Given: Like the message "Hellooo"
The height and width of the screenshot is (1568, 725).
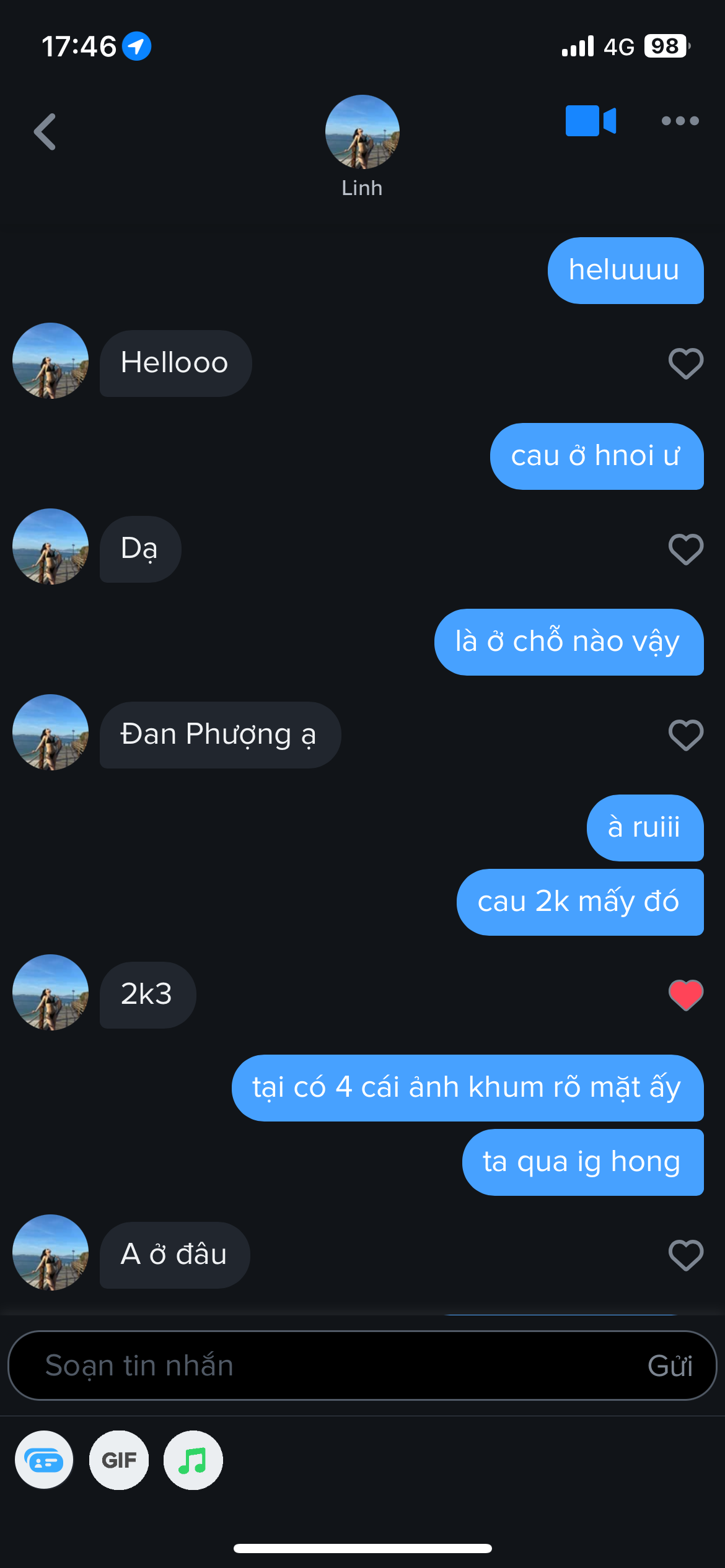Looking at the screenshot, I should click(x=685, y=364).
